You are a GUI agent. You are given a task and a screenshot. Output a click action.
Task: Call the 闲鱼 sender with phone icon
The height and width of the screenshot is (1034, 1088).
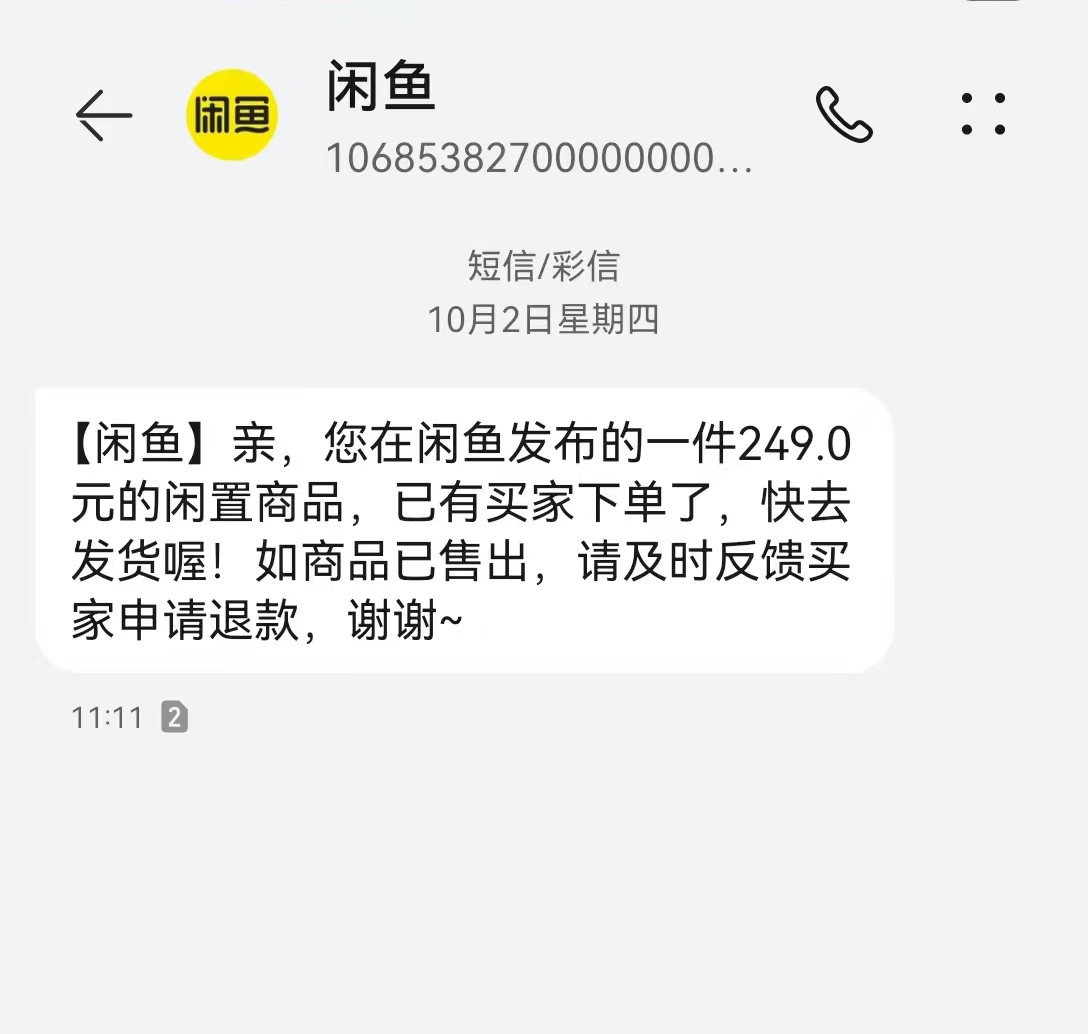click(x=844, y=115)
